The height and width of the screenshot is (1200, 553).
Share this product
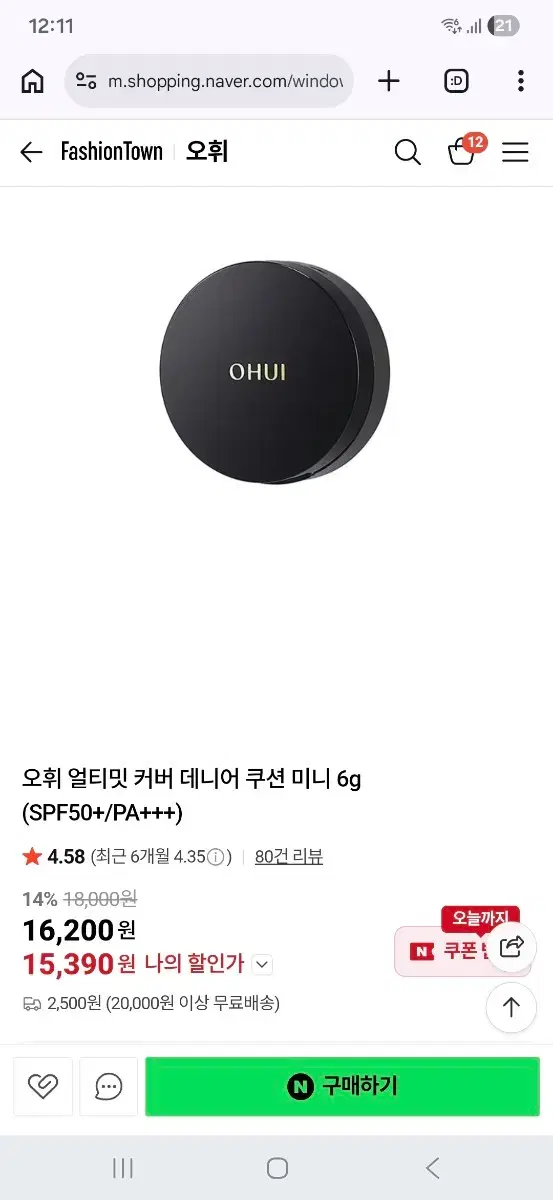pyautogui.click(x=512, y=946)
